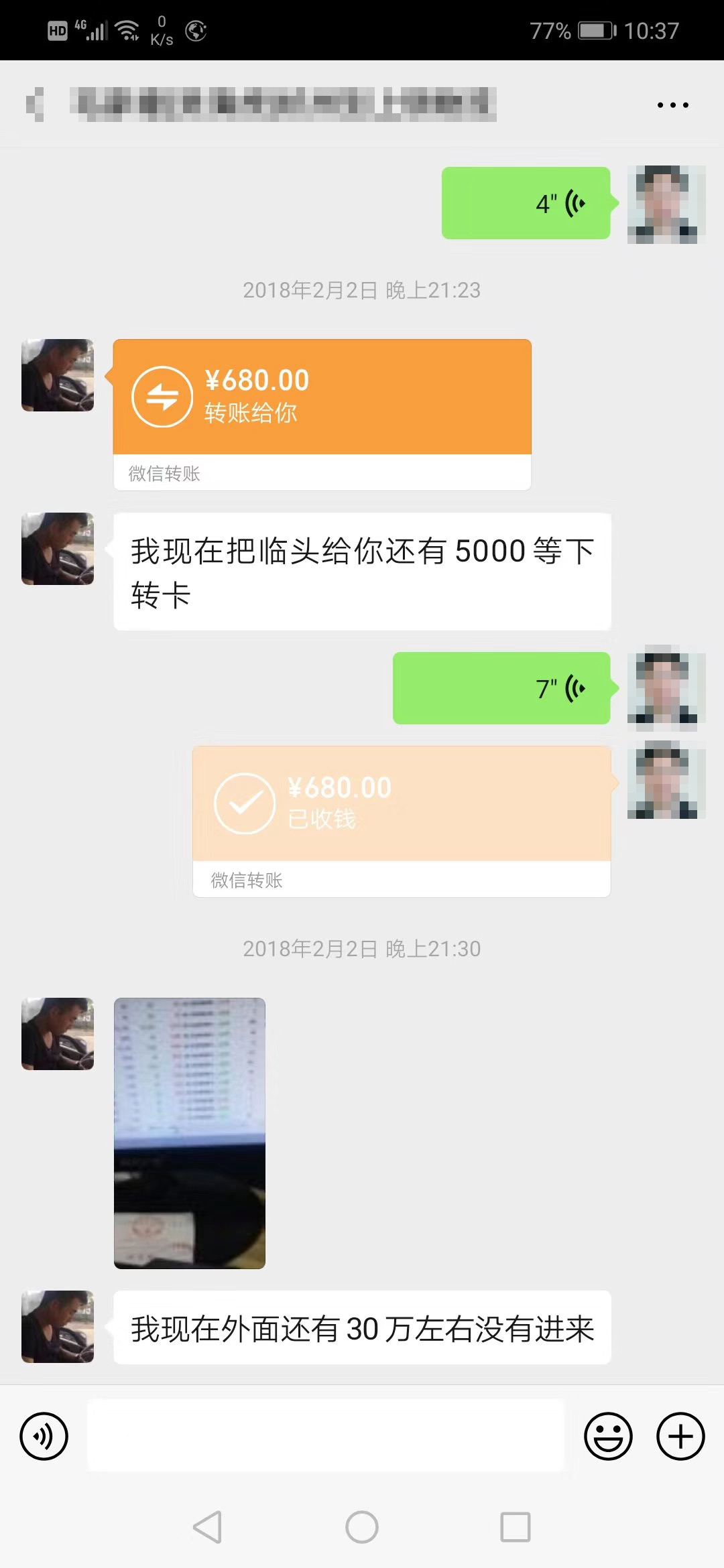The width and height of the screenshot is (724, 1568).
Task: Open contact's avatar next to 5000 message
Action: pyautogui.click(x=58, y=549)
